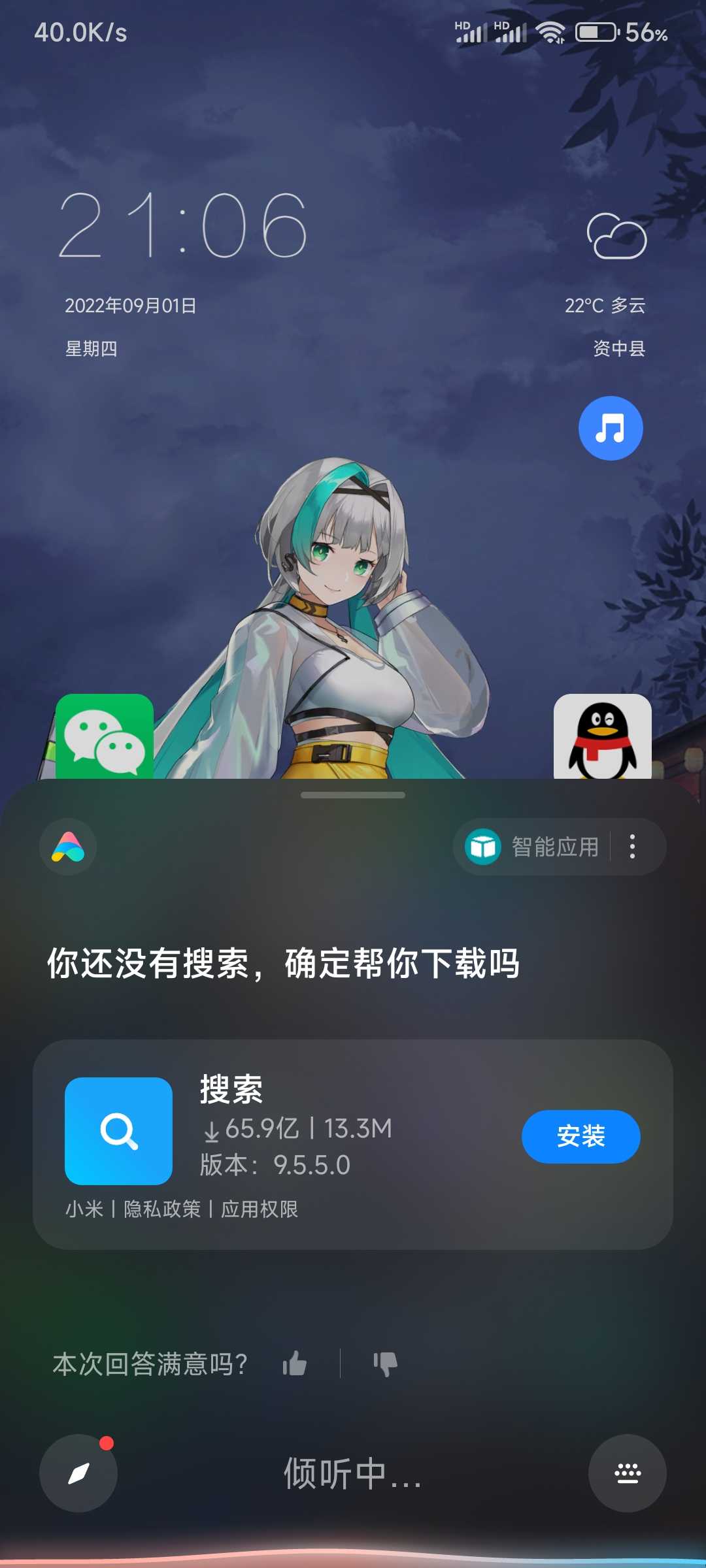Give thumbs down to this answer

pos(385,1364)
